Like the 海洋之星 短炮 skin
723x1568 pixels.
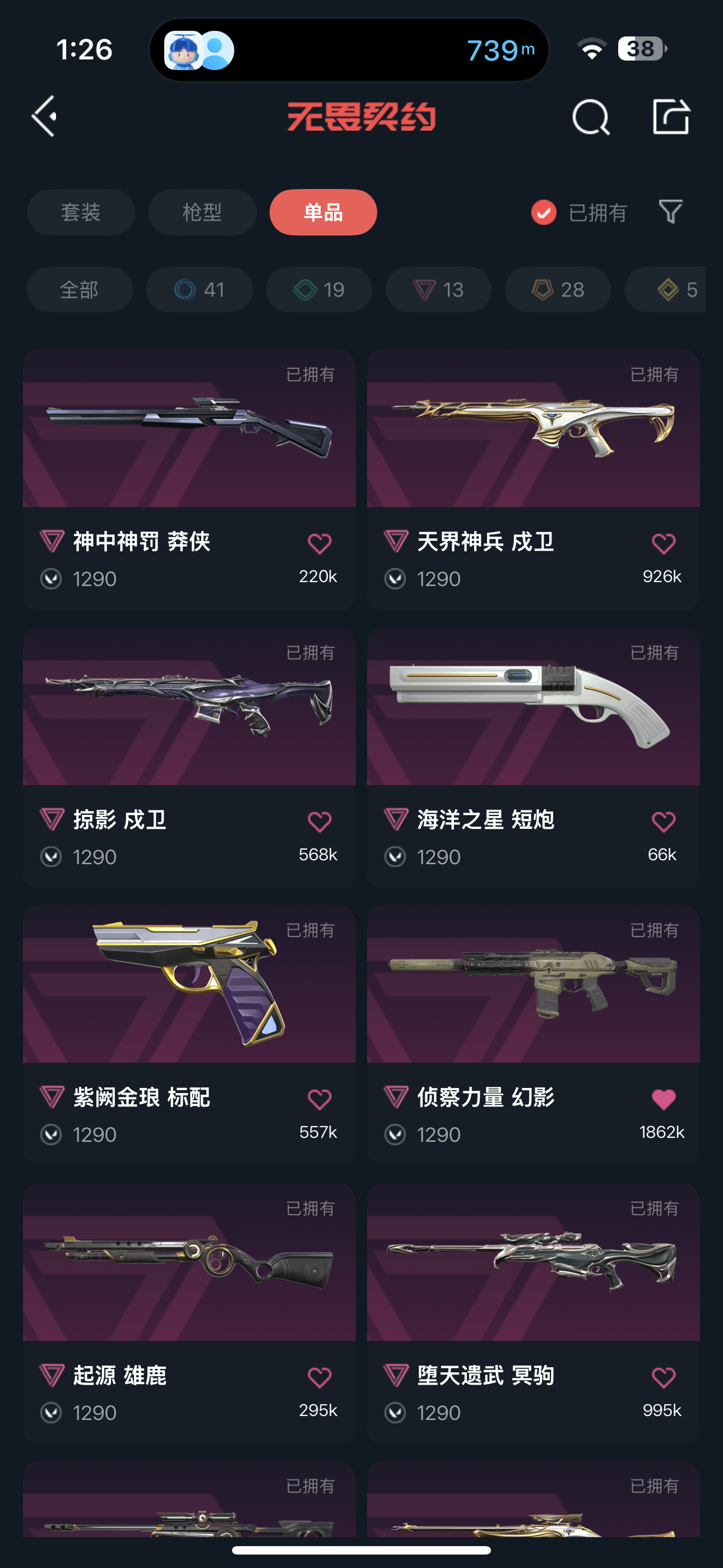point(662,821)
